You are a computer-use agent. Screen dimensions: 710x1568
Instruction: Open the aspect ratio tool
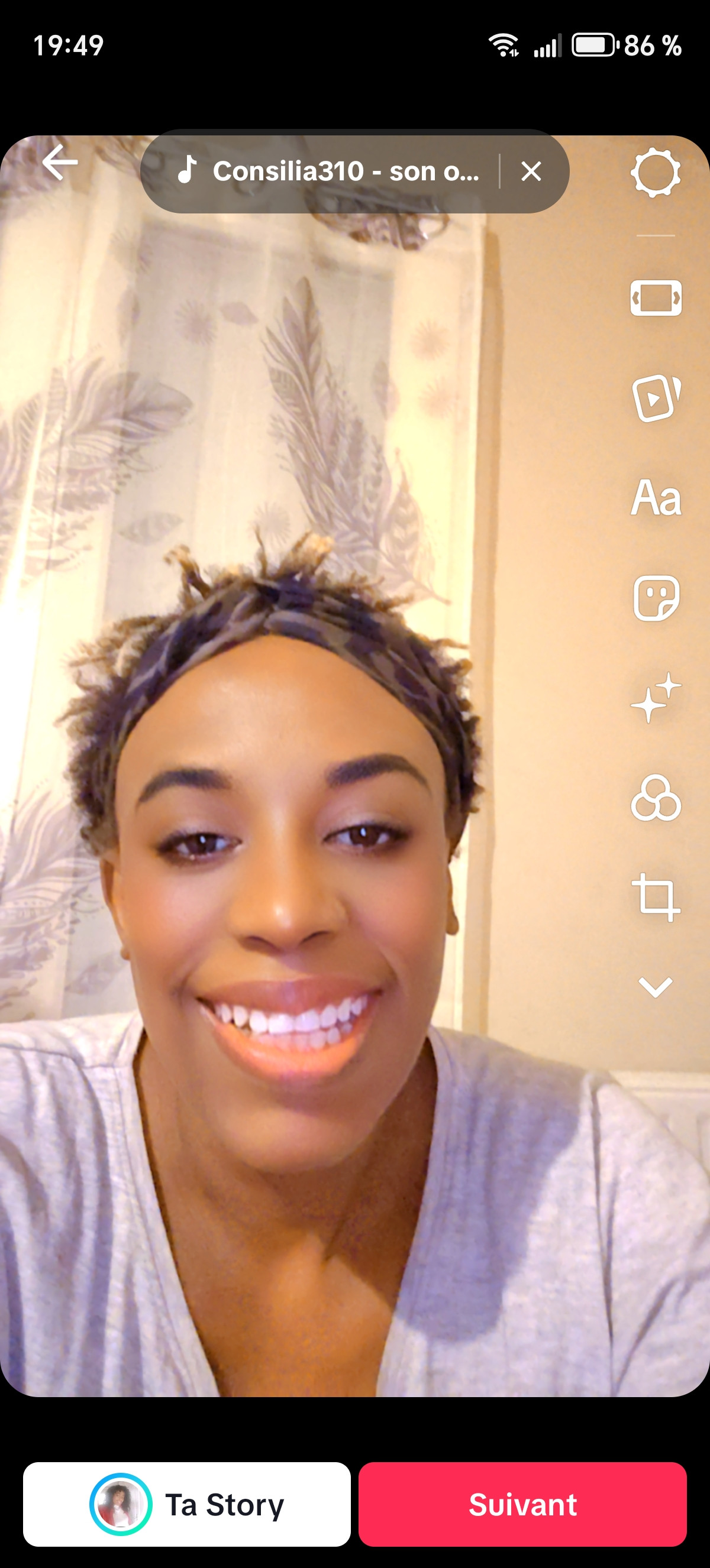click(x=655, y=298)
